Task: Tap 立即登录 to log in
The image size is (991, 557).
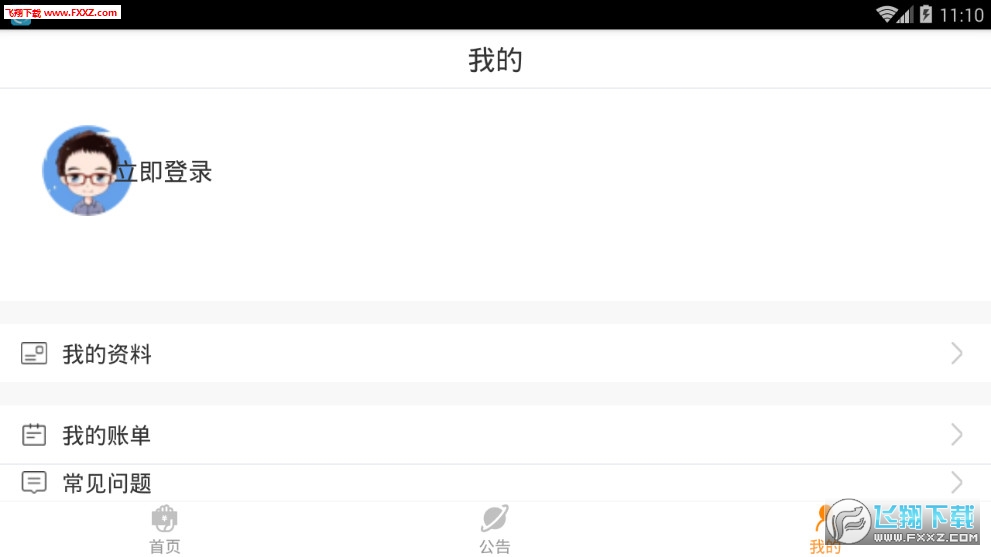Action: click(165, 172)
